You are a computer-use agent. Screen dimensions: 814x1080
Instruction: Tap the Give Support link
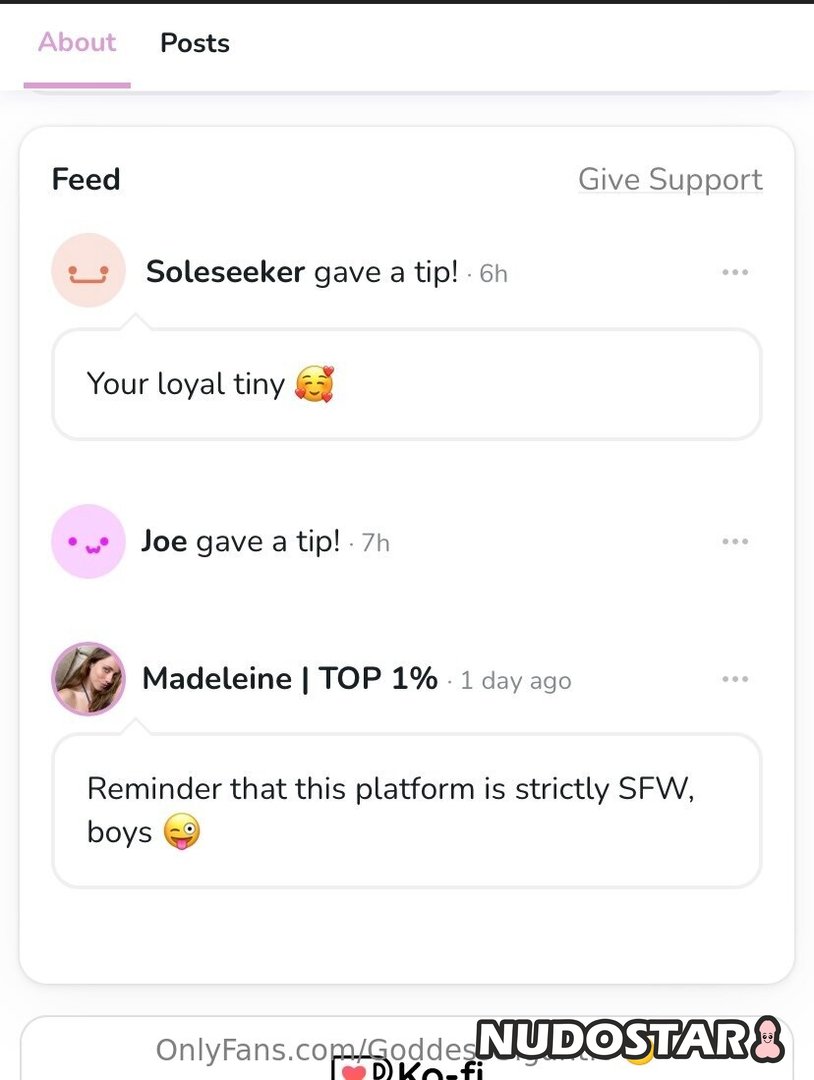[x=670, y=179]
